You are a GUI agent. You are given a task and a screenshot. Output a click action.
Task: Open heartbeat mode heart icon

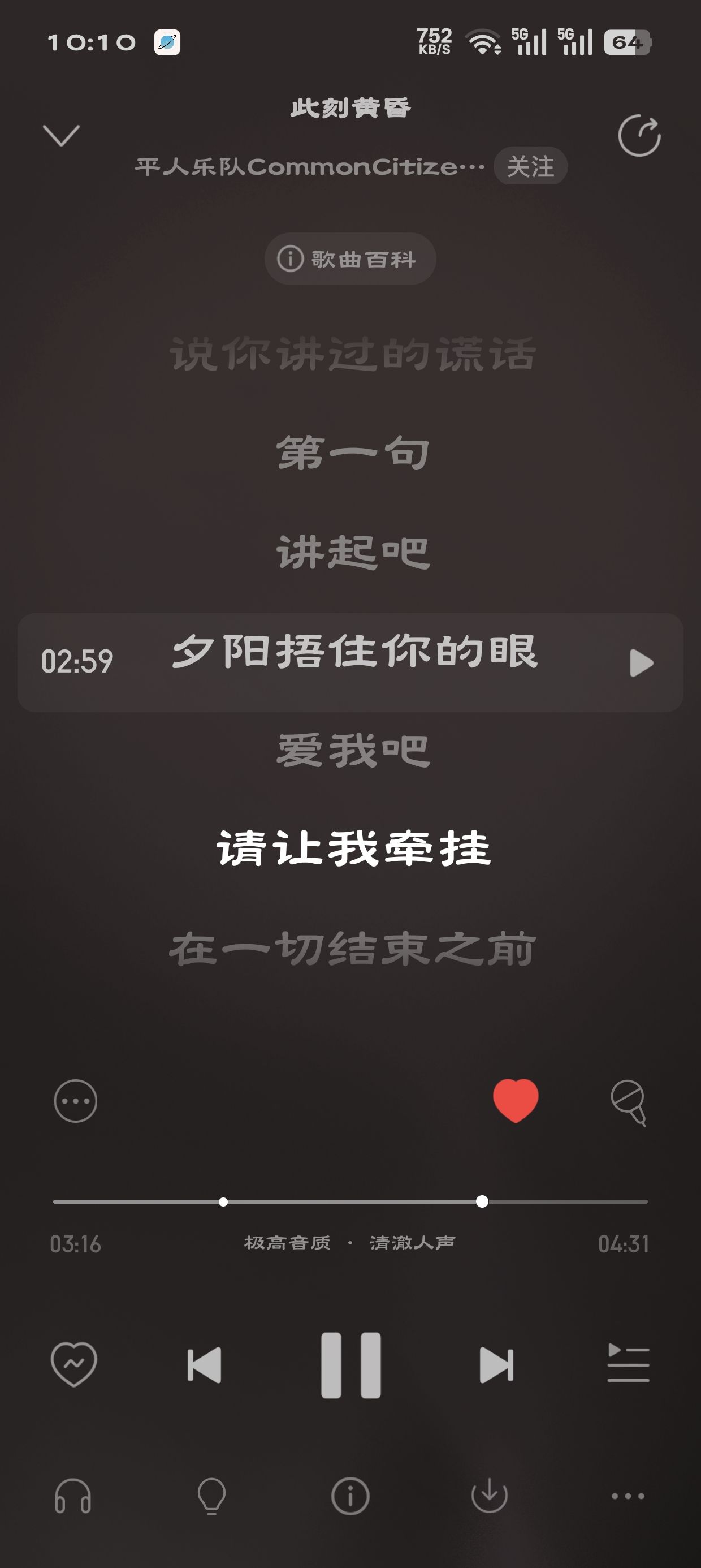73,1364
